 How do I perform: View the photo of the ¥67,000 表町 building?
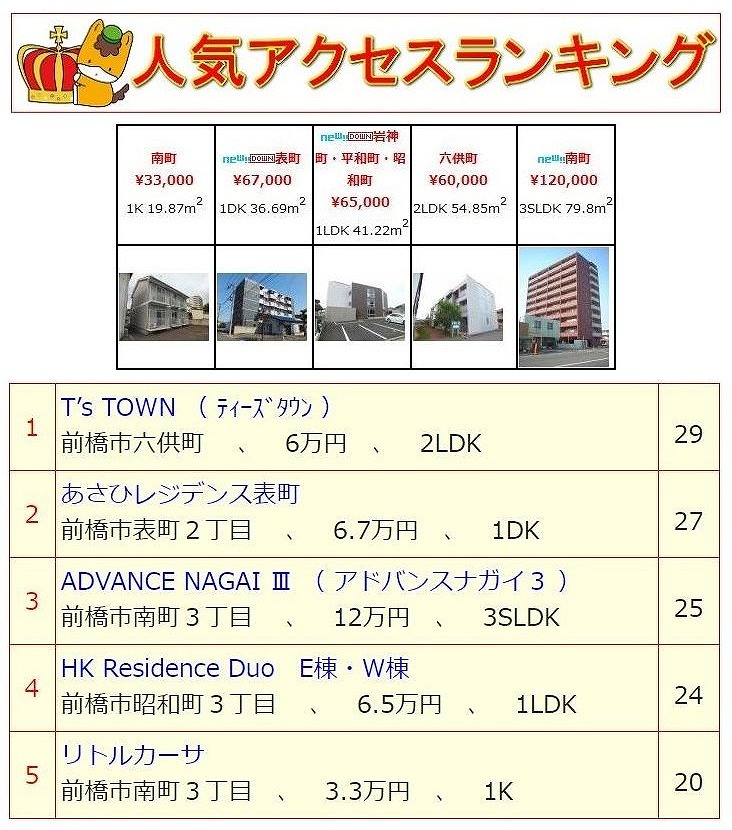point(262,307)
